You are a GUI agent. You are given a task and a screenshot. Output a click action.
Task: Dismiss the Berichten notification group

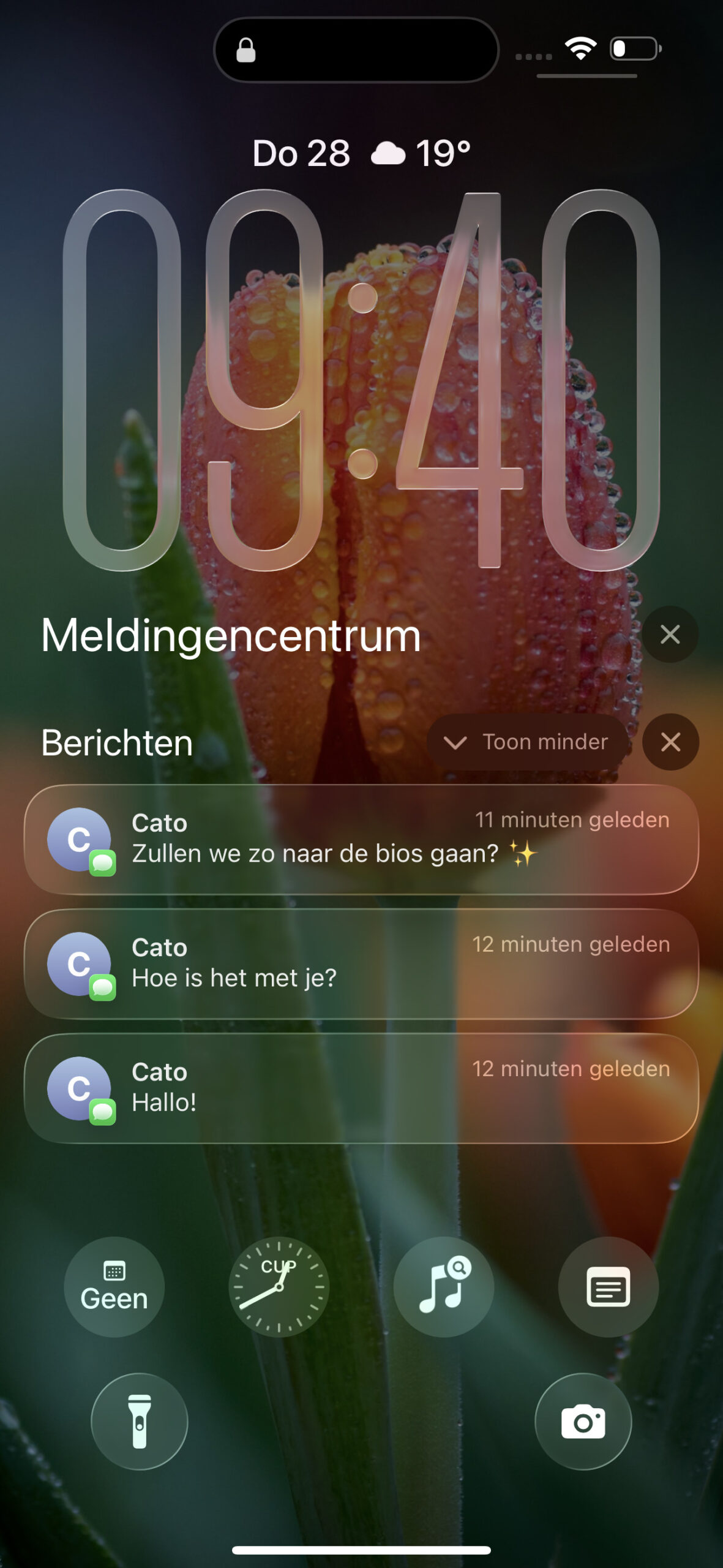[x=670, y=742]
